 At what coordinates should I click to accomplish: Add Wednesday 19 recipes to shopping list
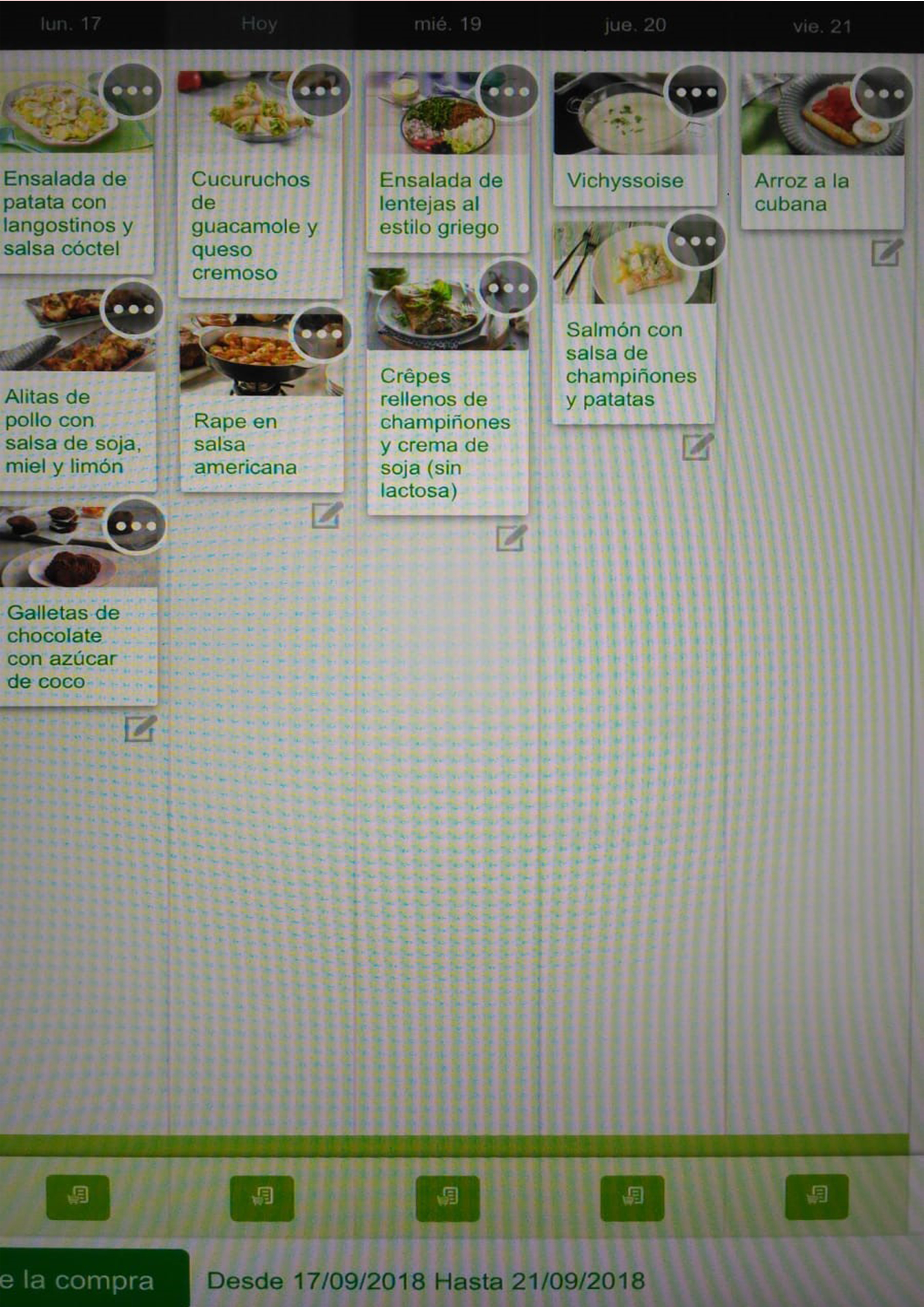coord(447,1198)
